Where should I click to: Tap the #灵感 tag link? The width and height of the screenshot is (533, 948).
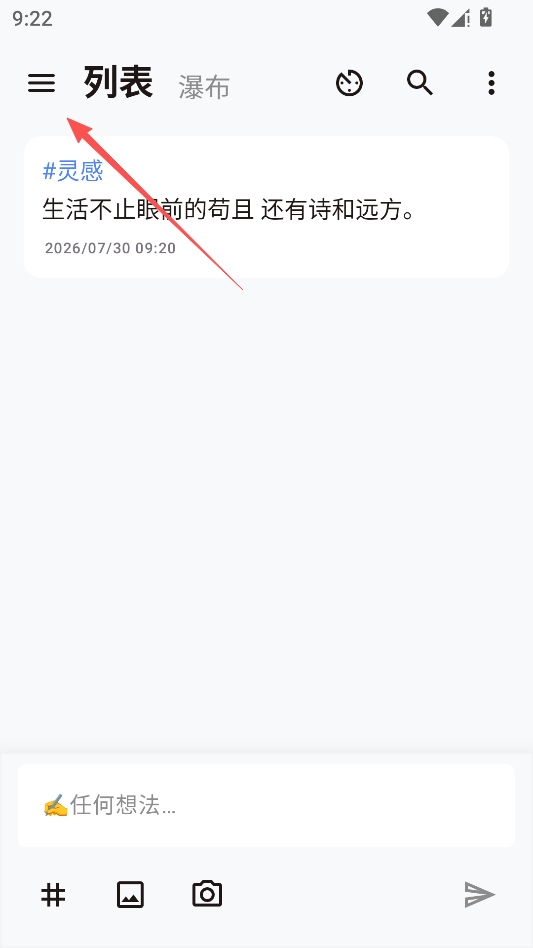(x=73, y=171)
